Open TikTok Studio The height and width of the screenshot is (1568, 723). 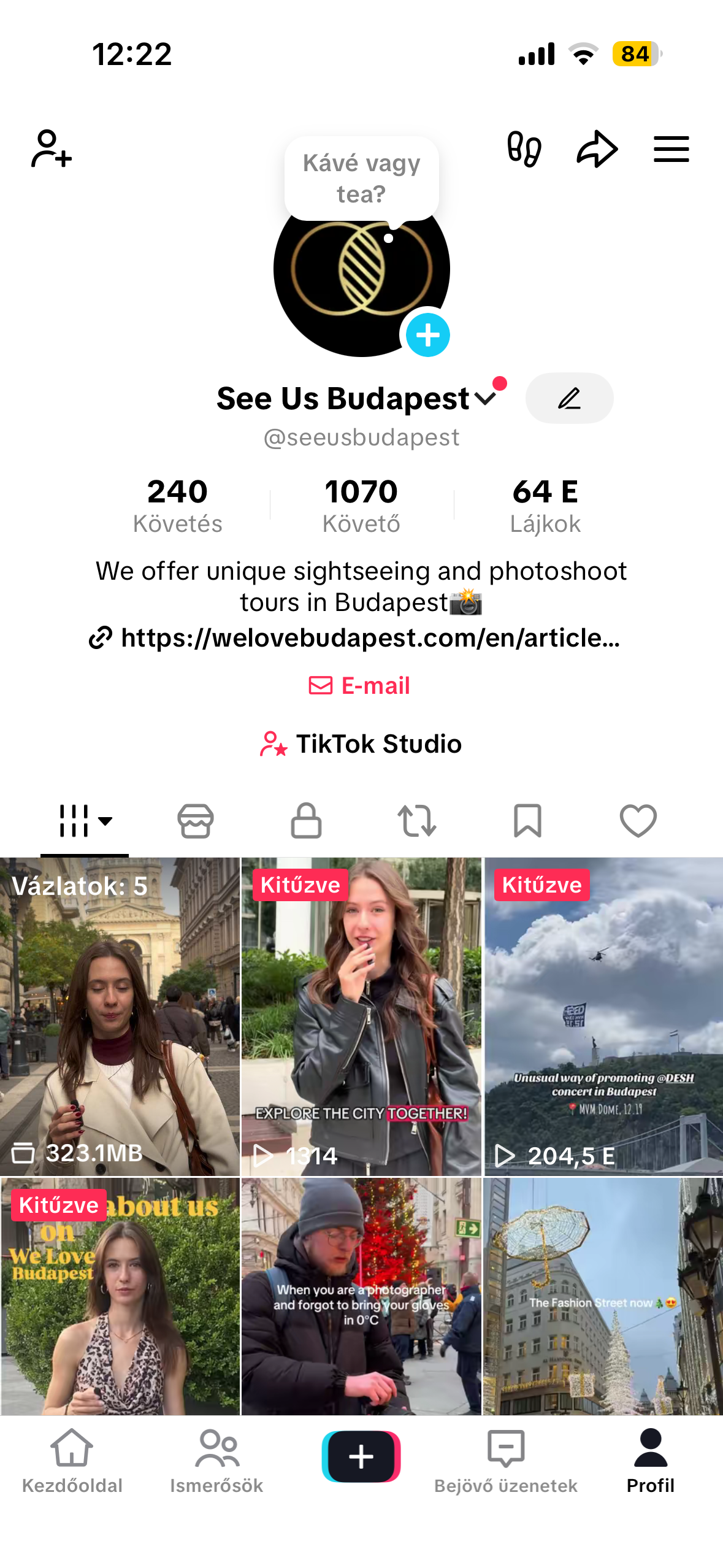point(361,744)
